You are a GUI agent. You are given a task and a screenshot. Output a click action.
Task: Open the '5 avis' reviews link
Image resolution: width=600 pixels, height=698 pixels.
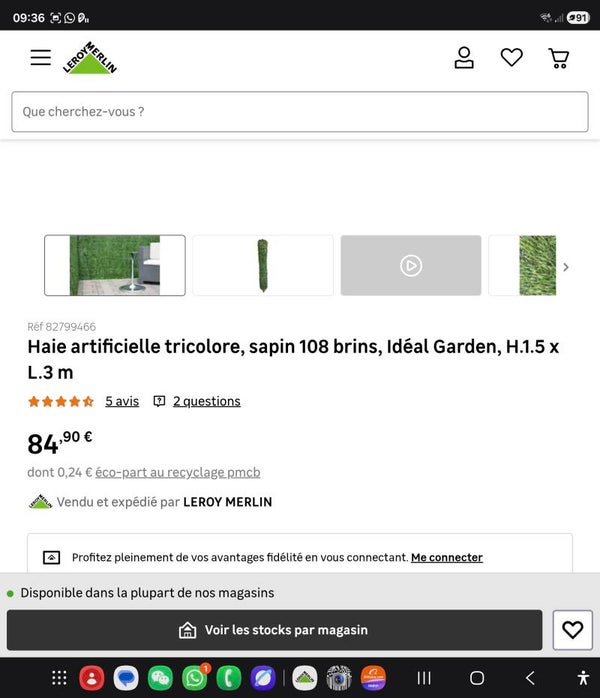122,401
